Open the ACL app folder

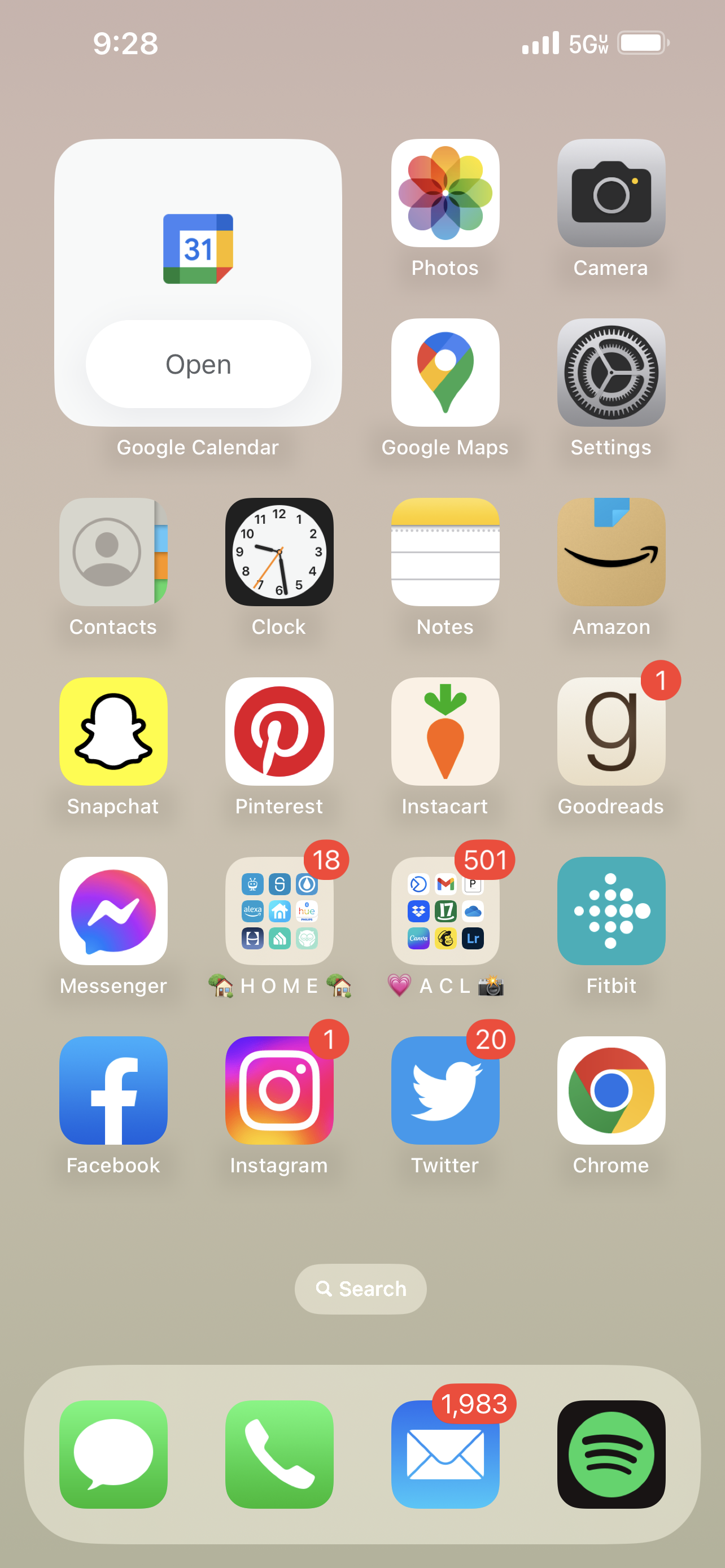[x=445, y=910]
